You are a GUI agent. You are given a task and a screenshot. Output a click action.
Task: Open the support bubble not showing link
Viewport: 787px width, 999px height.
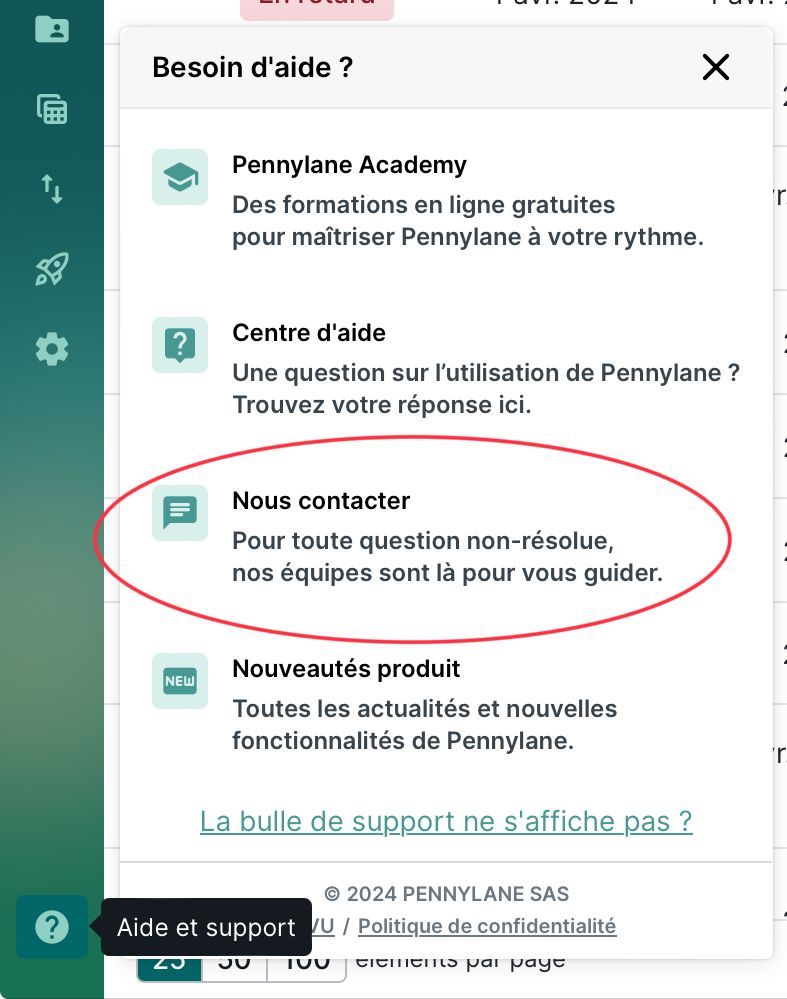(446, 821)
